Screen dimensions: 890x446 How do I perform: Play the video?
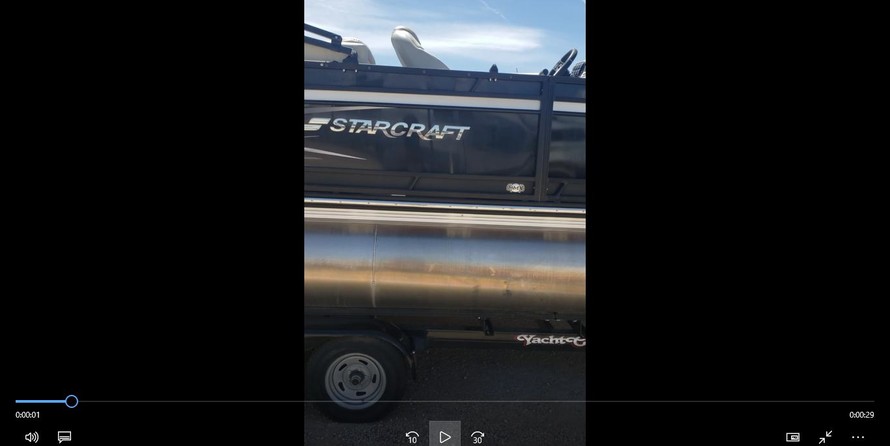pyautogui.click(x=445, y=437)
